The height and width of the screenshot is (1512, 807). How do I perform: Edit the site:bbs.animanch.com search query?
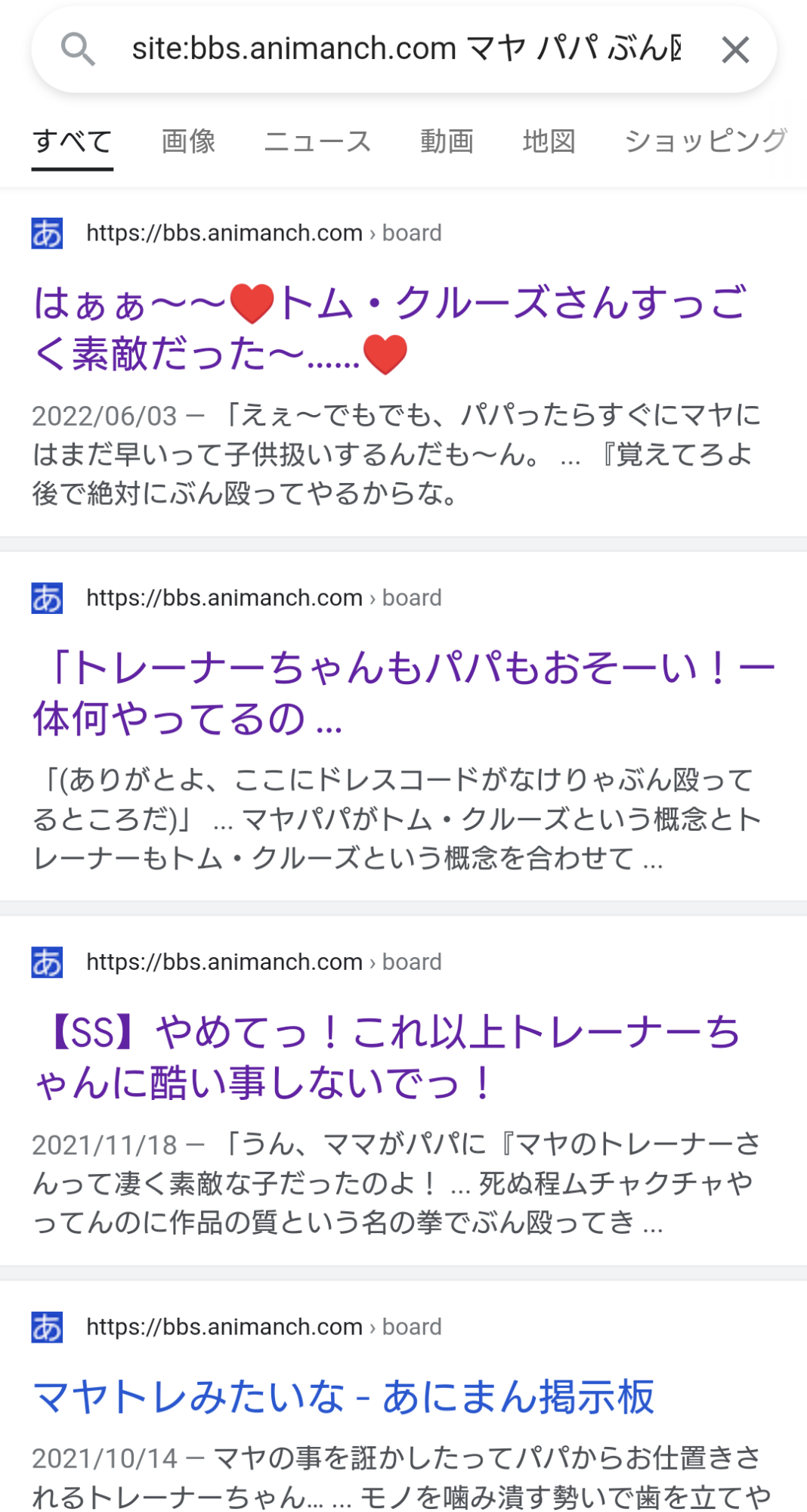tap(406, 50)
